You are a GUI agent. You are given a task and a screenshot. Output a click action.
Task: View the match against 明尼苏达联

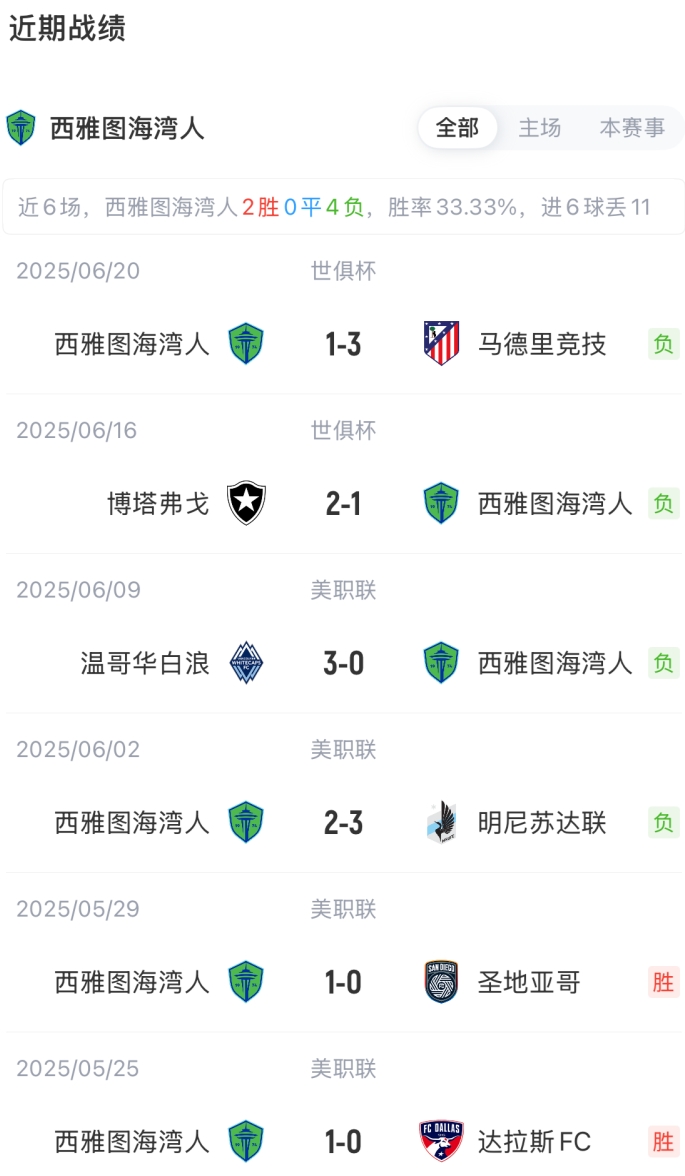tap(343, 823)
